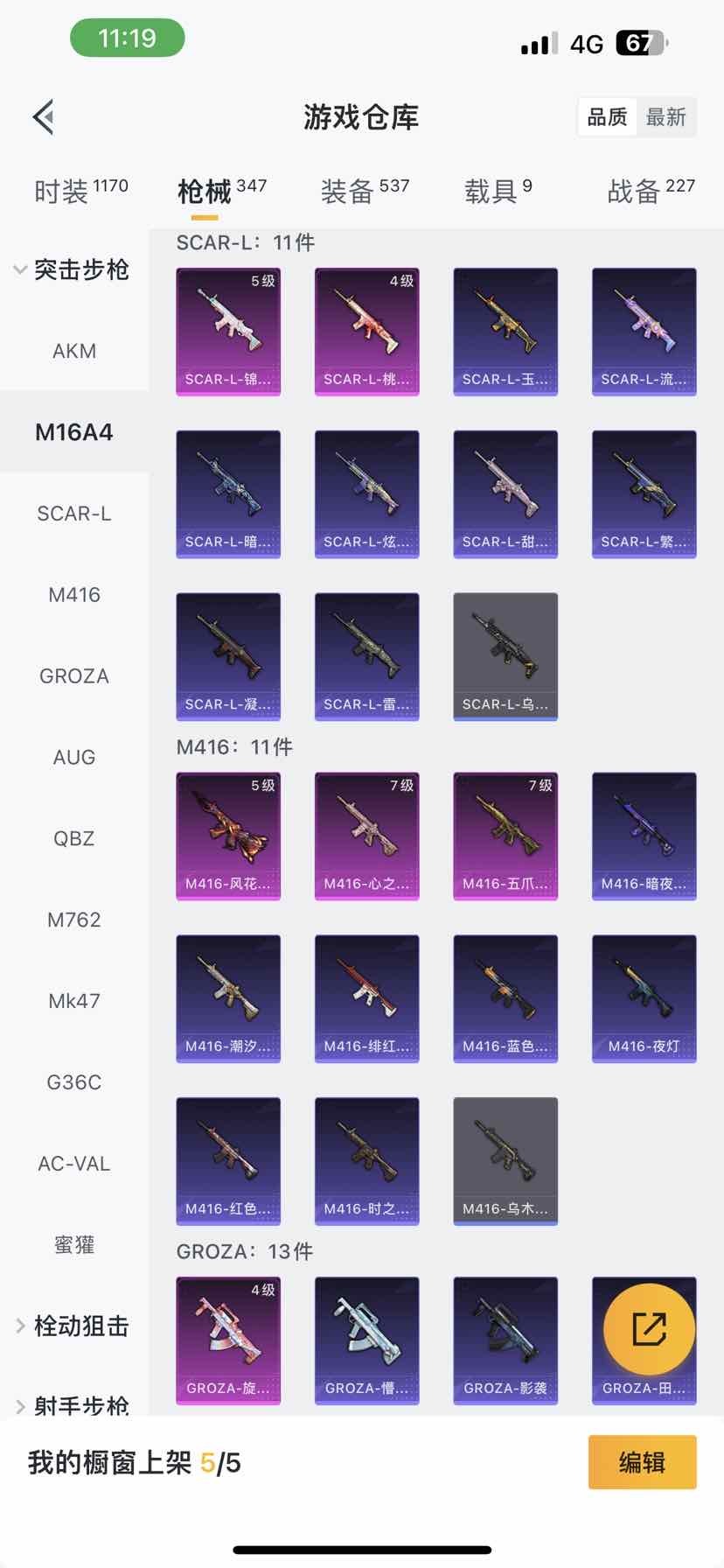
Task: Tap the 编辑 edit button
Action: click(642, 1462)
